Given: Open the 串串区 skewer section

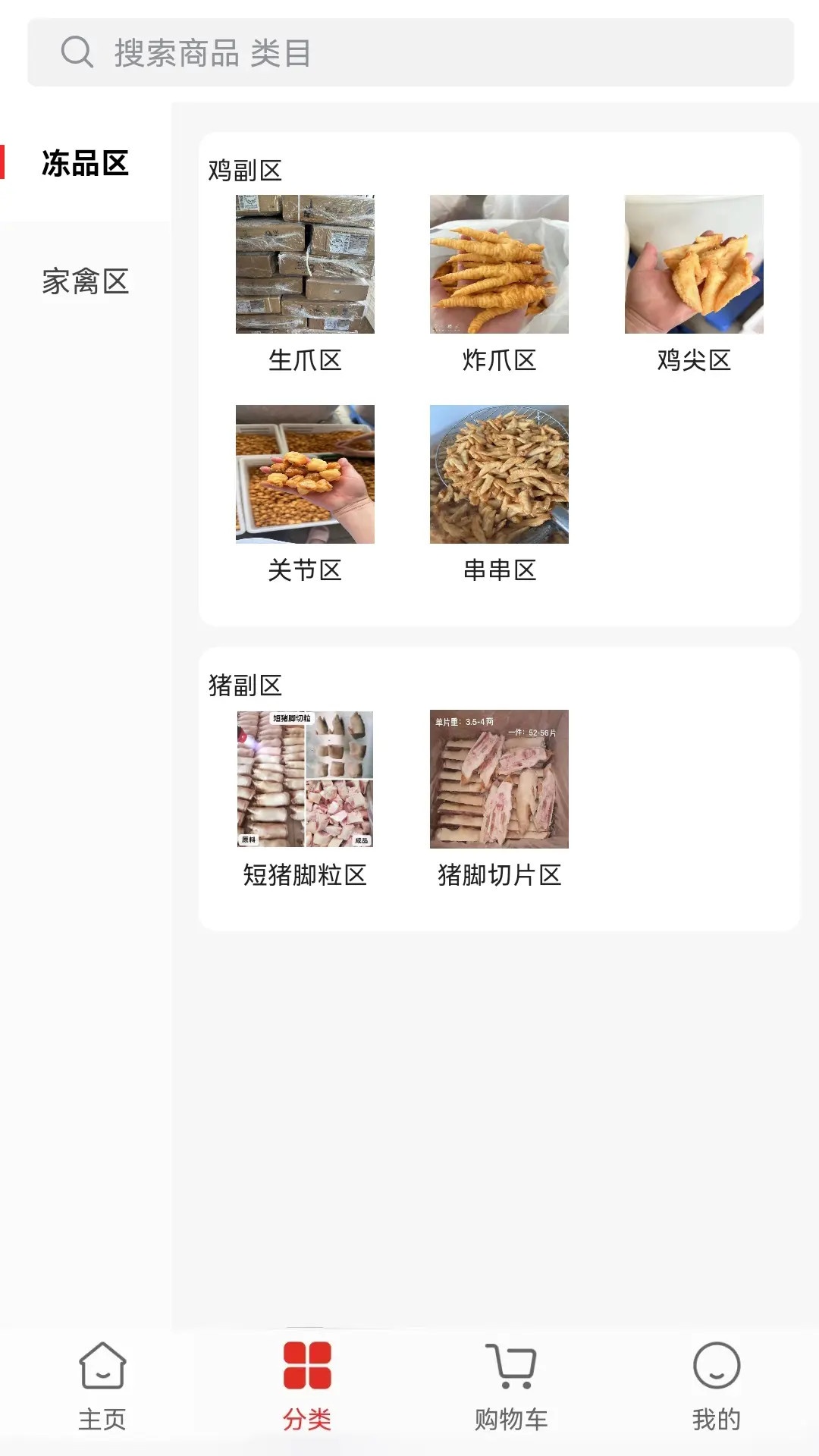Looking at the screenshot, I should coord(499,474).
